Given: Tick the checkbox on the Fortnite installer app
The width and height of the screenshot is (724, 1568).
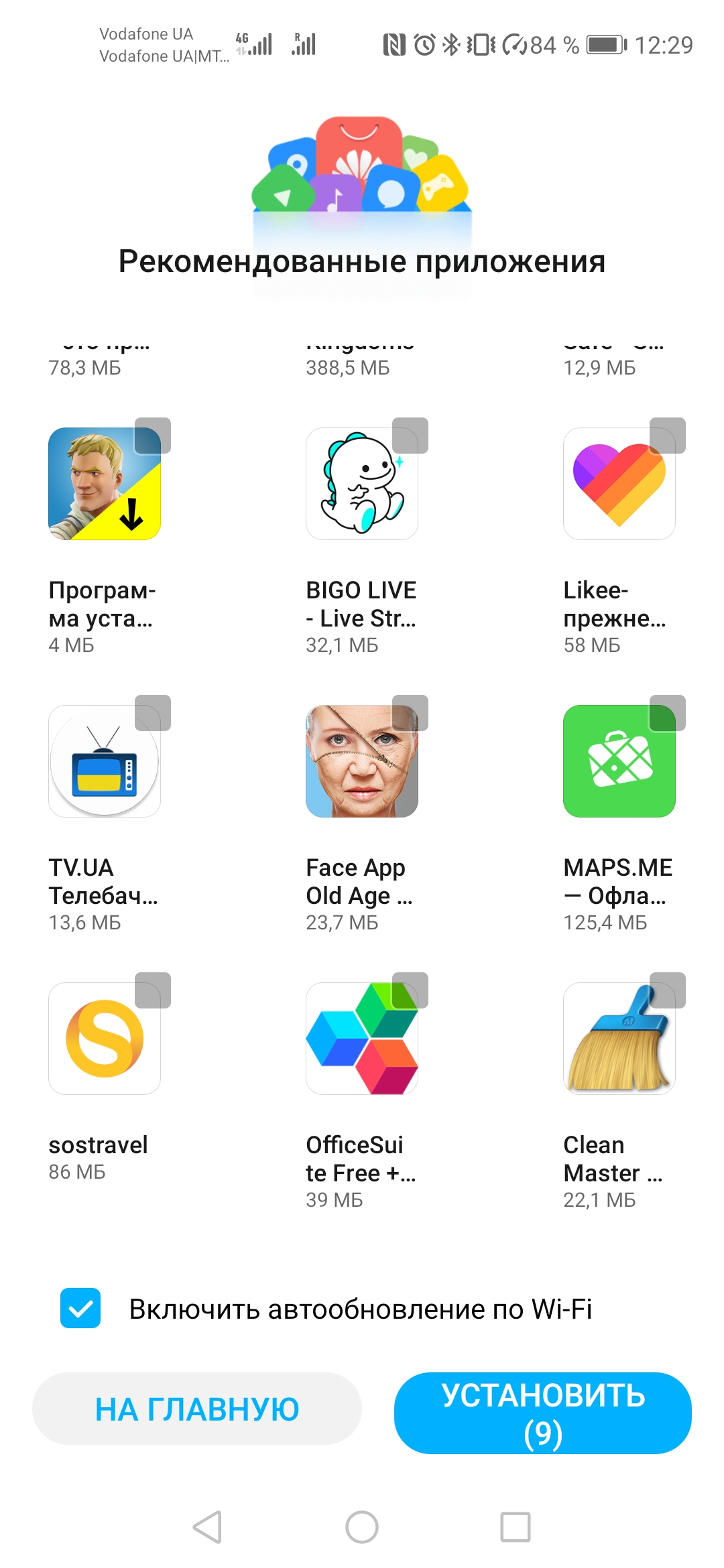Looking at the screenshot, I should (x=153, y=436).
